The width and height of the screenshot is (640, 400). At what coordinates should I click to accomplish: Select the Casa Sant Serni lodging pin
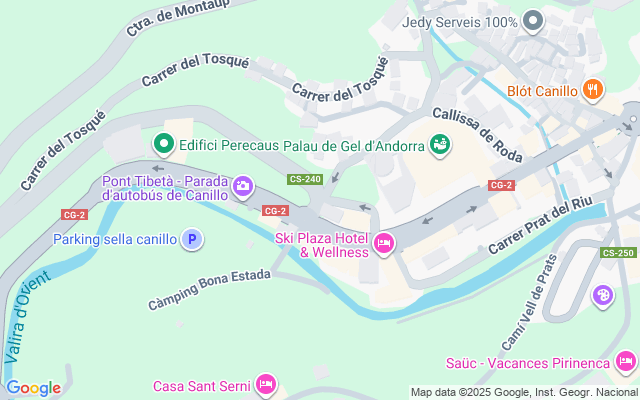[265, 384]
